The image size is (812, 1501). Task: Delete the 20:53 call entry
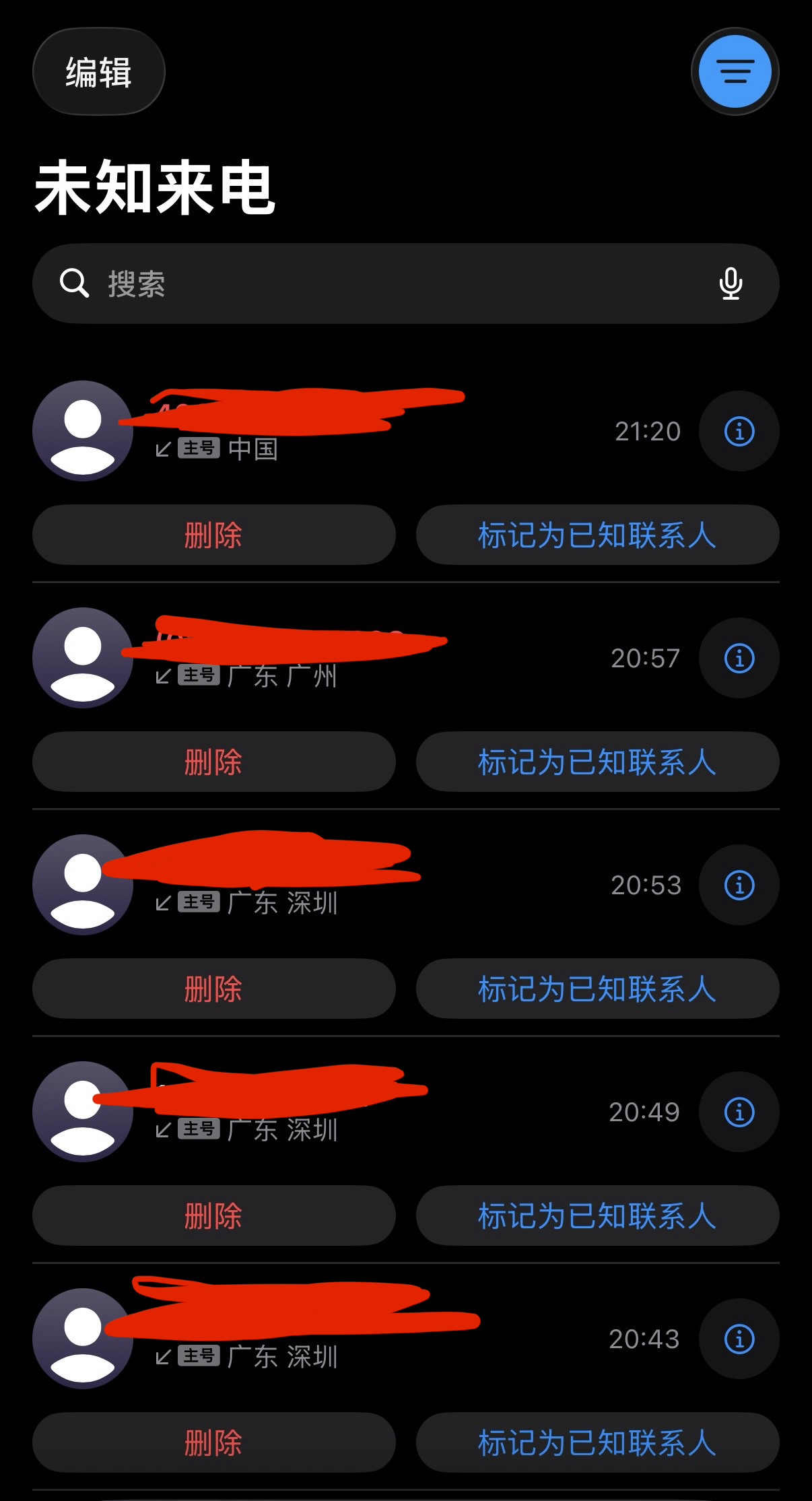(x=213, y=989)
